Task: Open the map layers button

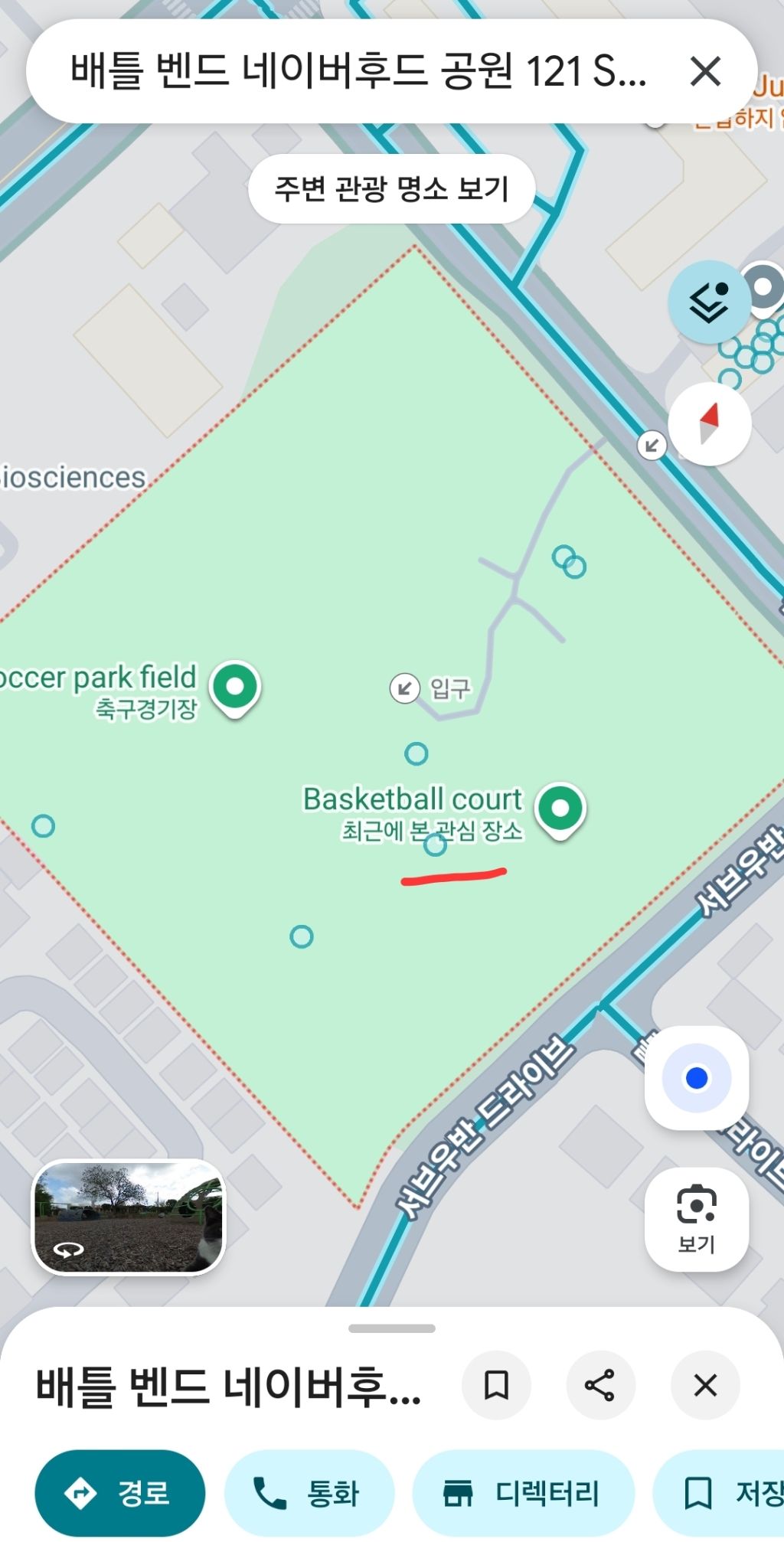Action: pos(709,302)
